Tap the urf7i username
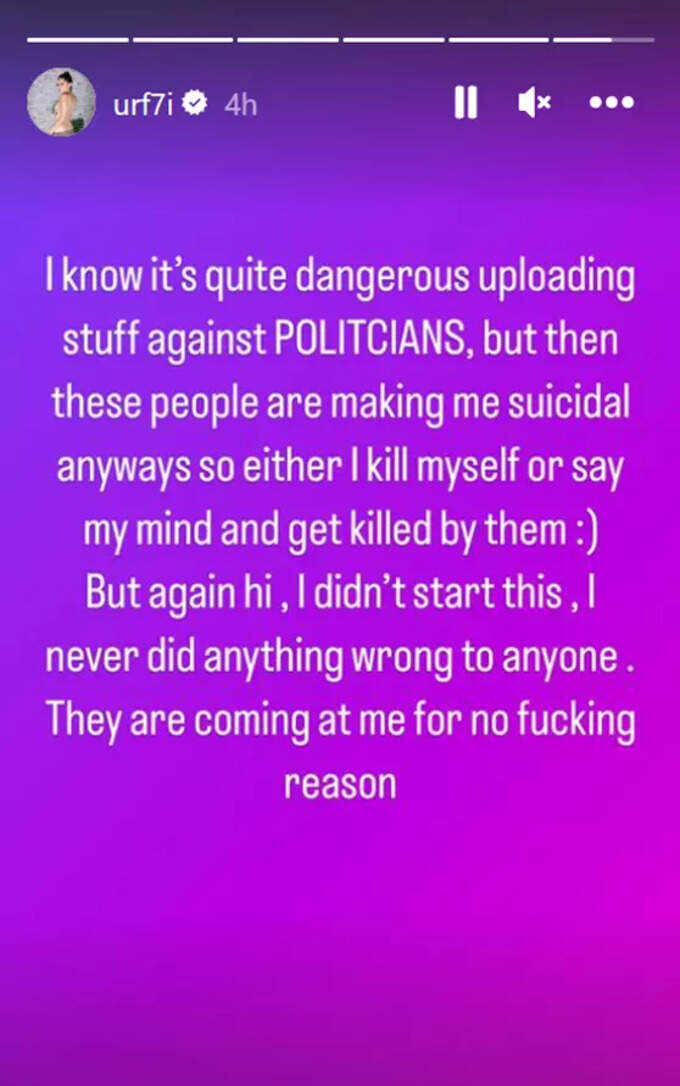 [x=146, y=104]
